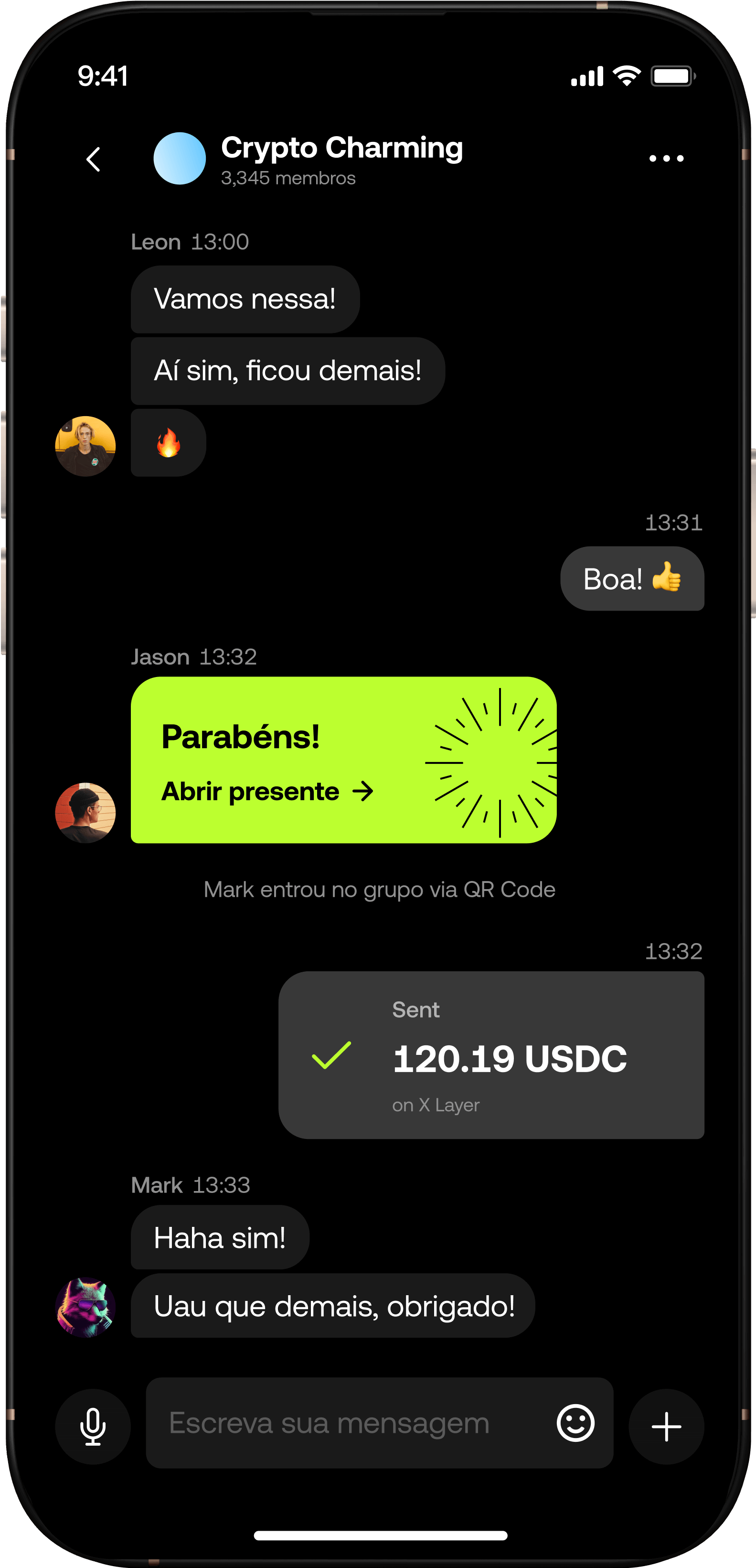The image size is (756, 1568).
Task: Focus the Escreva sua mensagem field
Action: [x=347, y=1423]
